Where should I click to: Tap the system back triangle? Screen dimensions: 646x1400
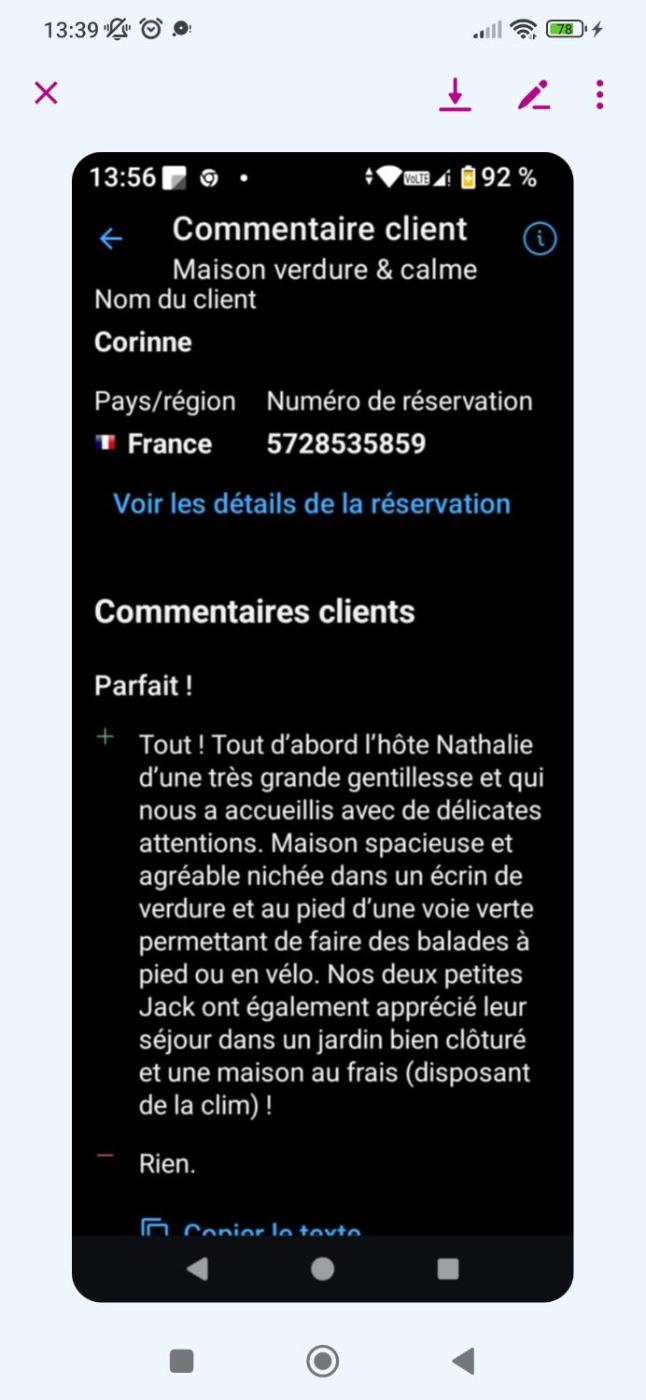point(462,1360)
